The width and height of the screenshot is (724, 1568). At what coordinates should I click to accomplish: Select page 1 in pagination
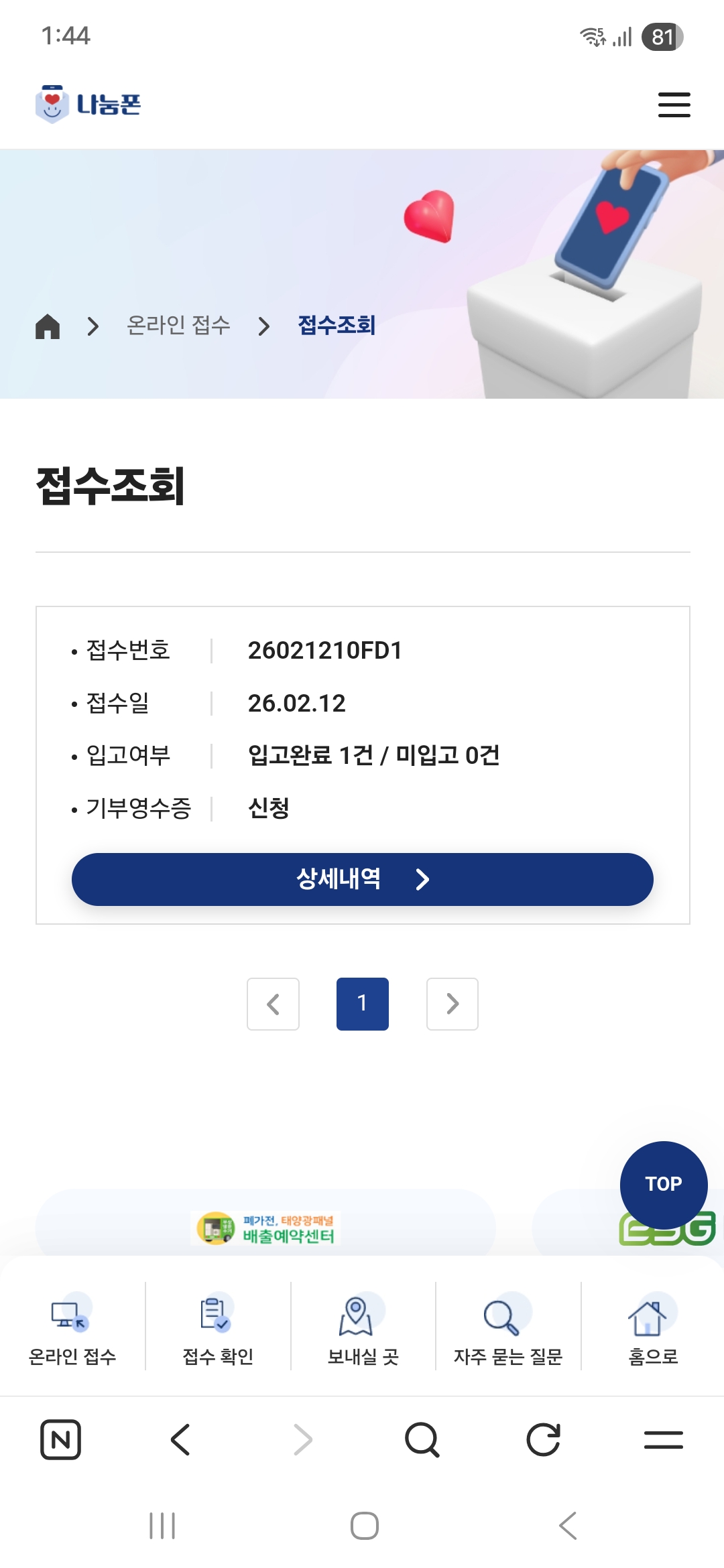click(x=362, y=1004)
